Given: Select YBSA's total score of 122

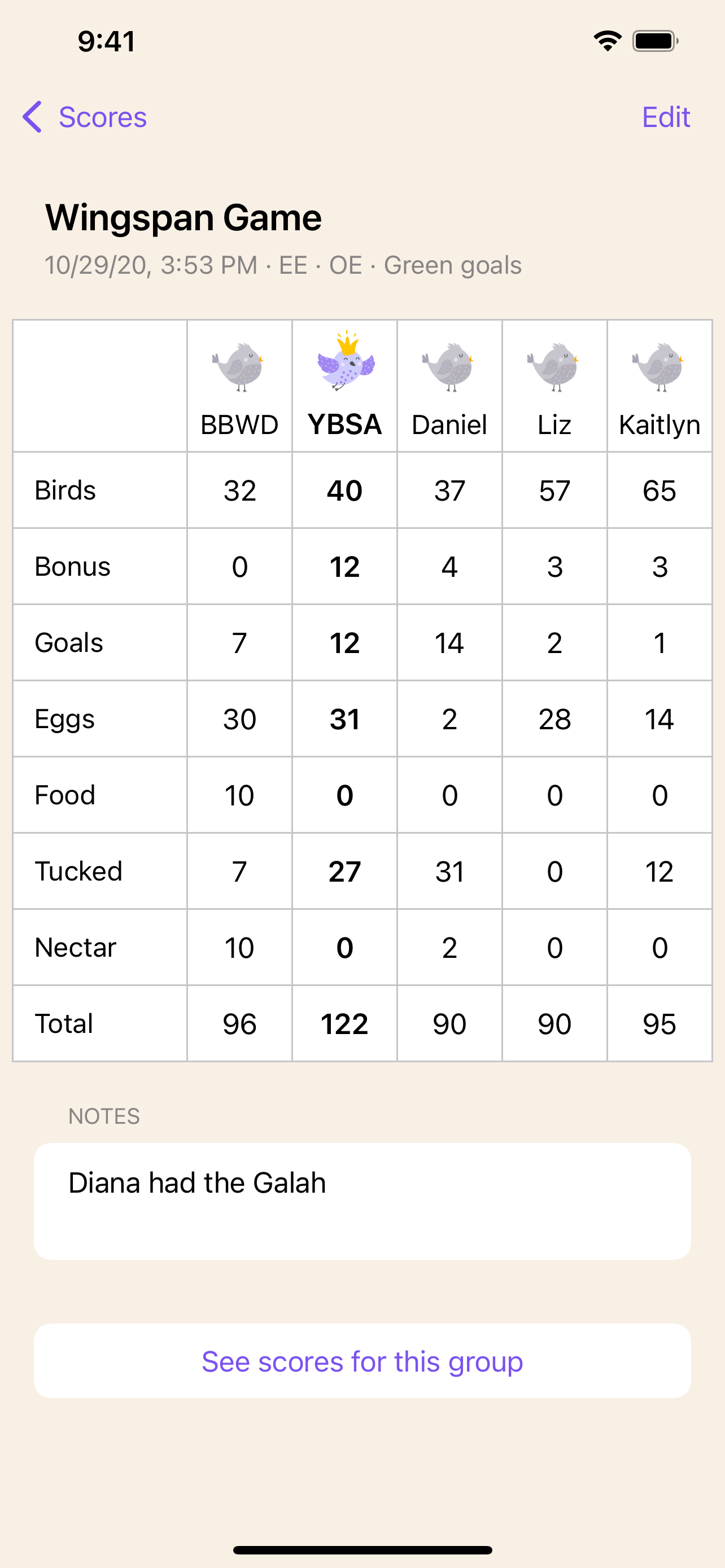Looking at the screenshot, I should coord(344,1023).
